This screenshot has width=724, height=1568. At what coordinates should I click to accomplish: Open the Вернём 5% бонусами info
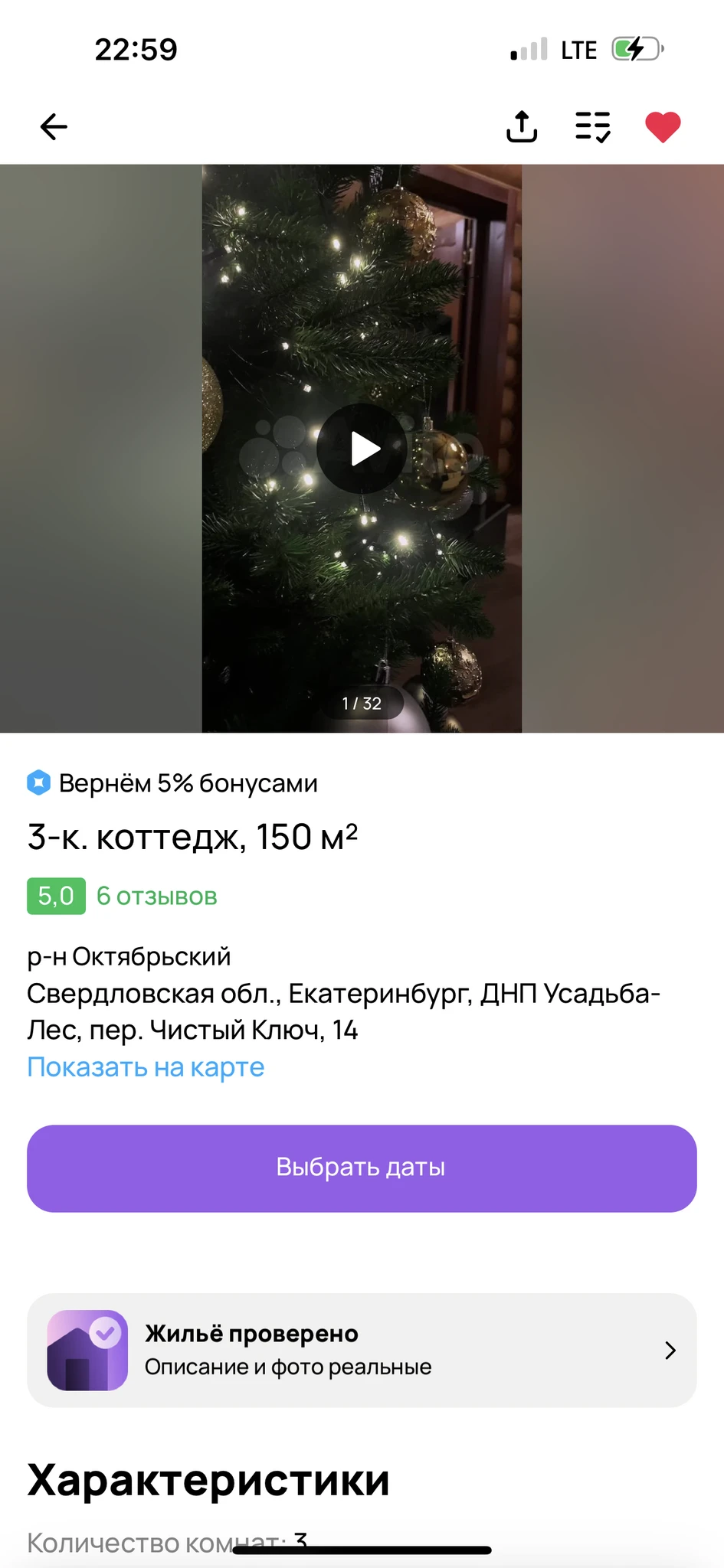173,782
